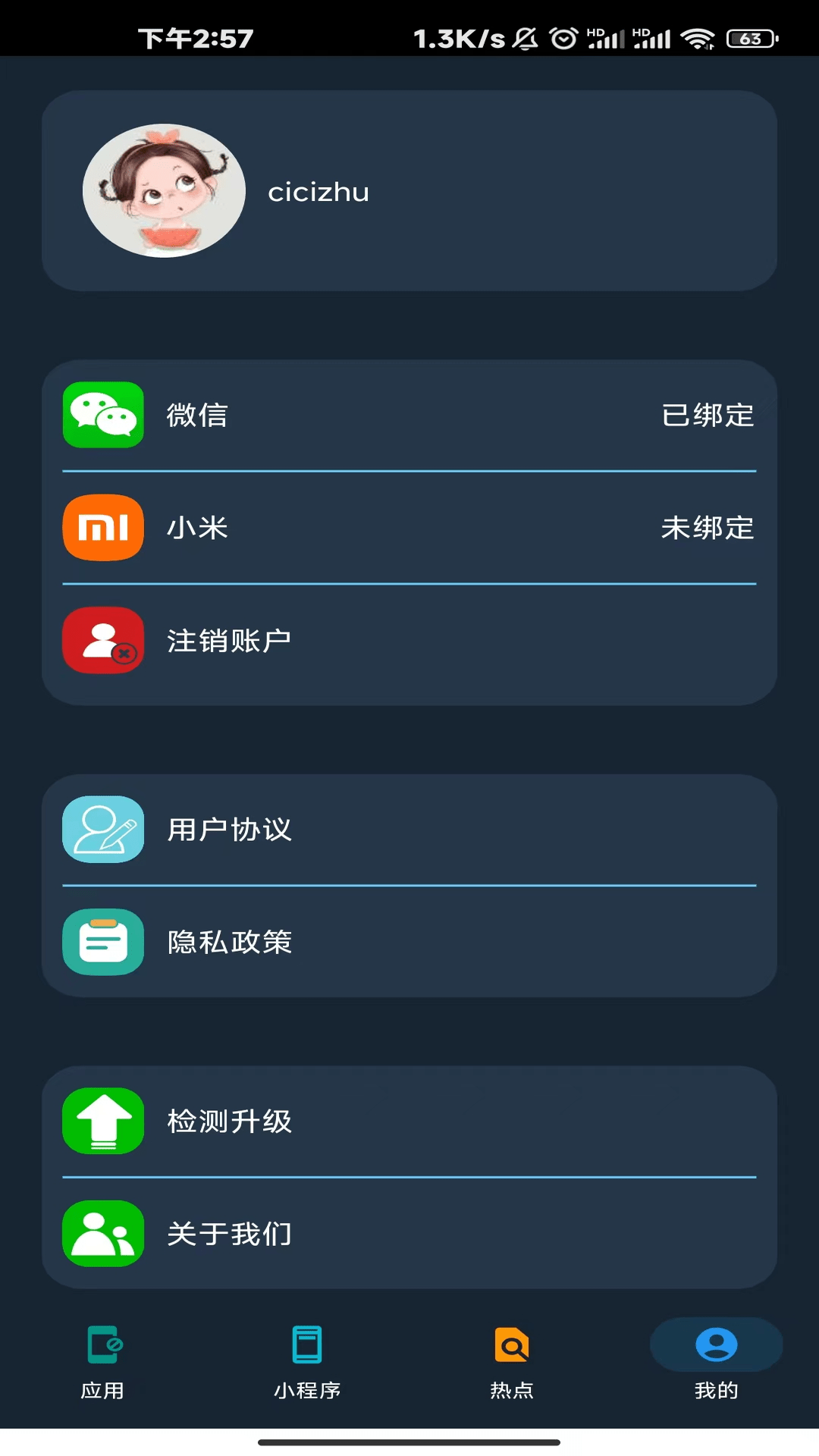819x1456 pixels.
Task: Open 关于我们 about page
Action: (409, 1234)
